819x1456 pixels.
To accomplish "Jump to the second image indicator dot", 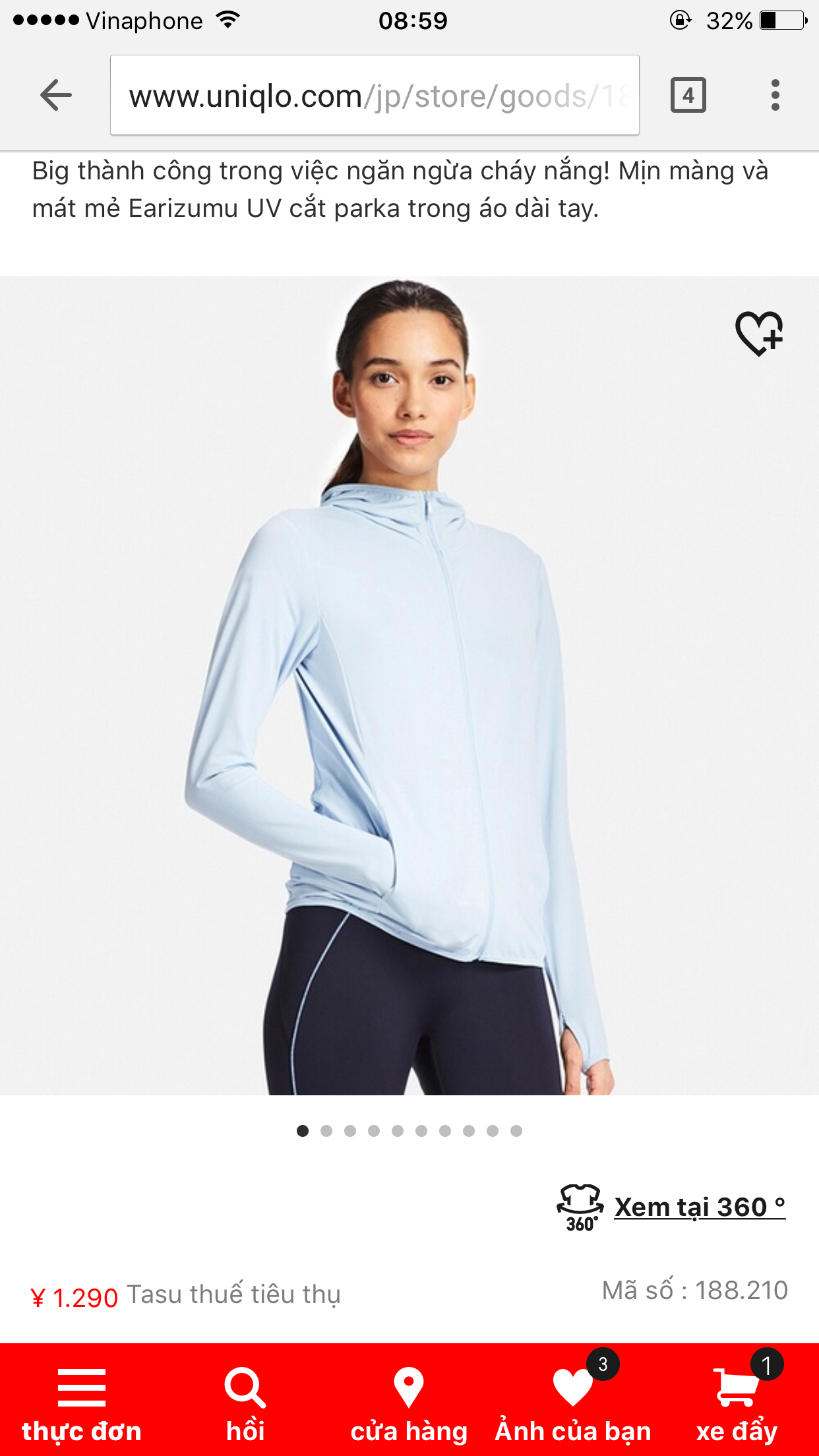I will (326, 1131).
